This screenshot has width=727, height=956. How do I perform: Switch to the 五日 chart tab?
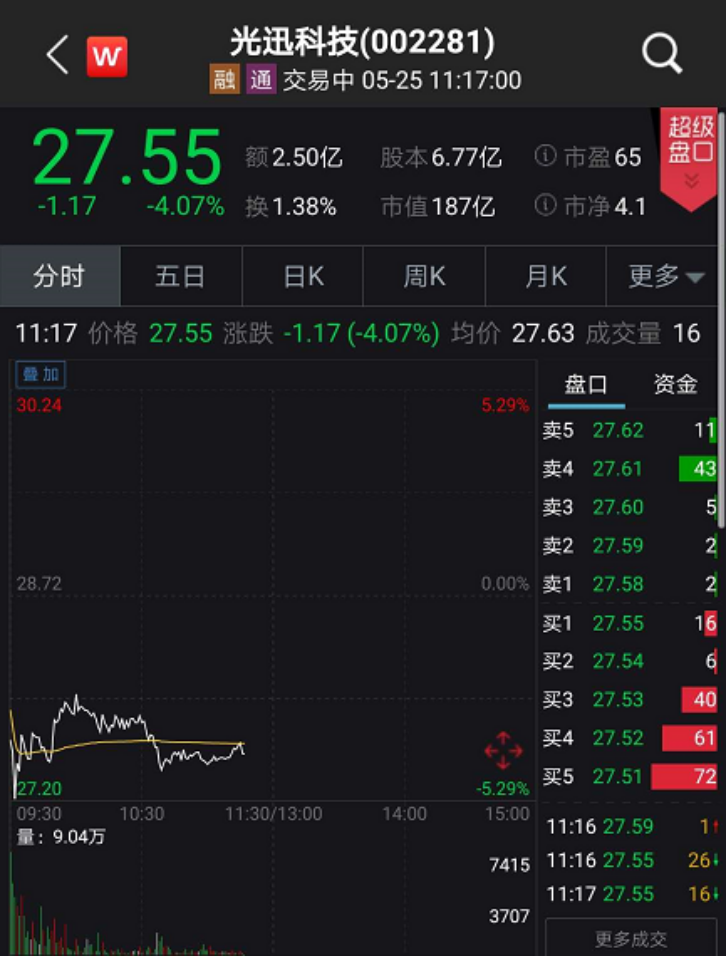click(x=180, y=276)
